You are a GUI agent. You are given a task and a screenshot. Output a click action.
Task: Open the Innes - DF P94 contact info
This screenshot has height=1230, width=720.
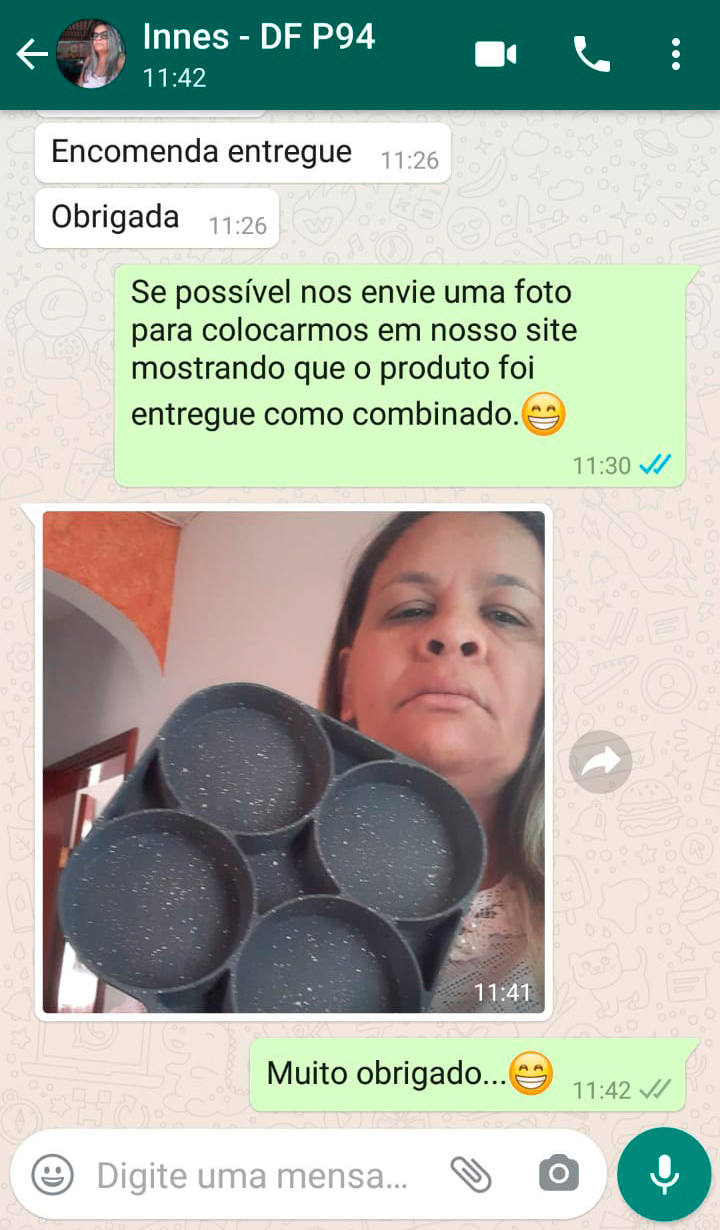(x=260, y=54)
